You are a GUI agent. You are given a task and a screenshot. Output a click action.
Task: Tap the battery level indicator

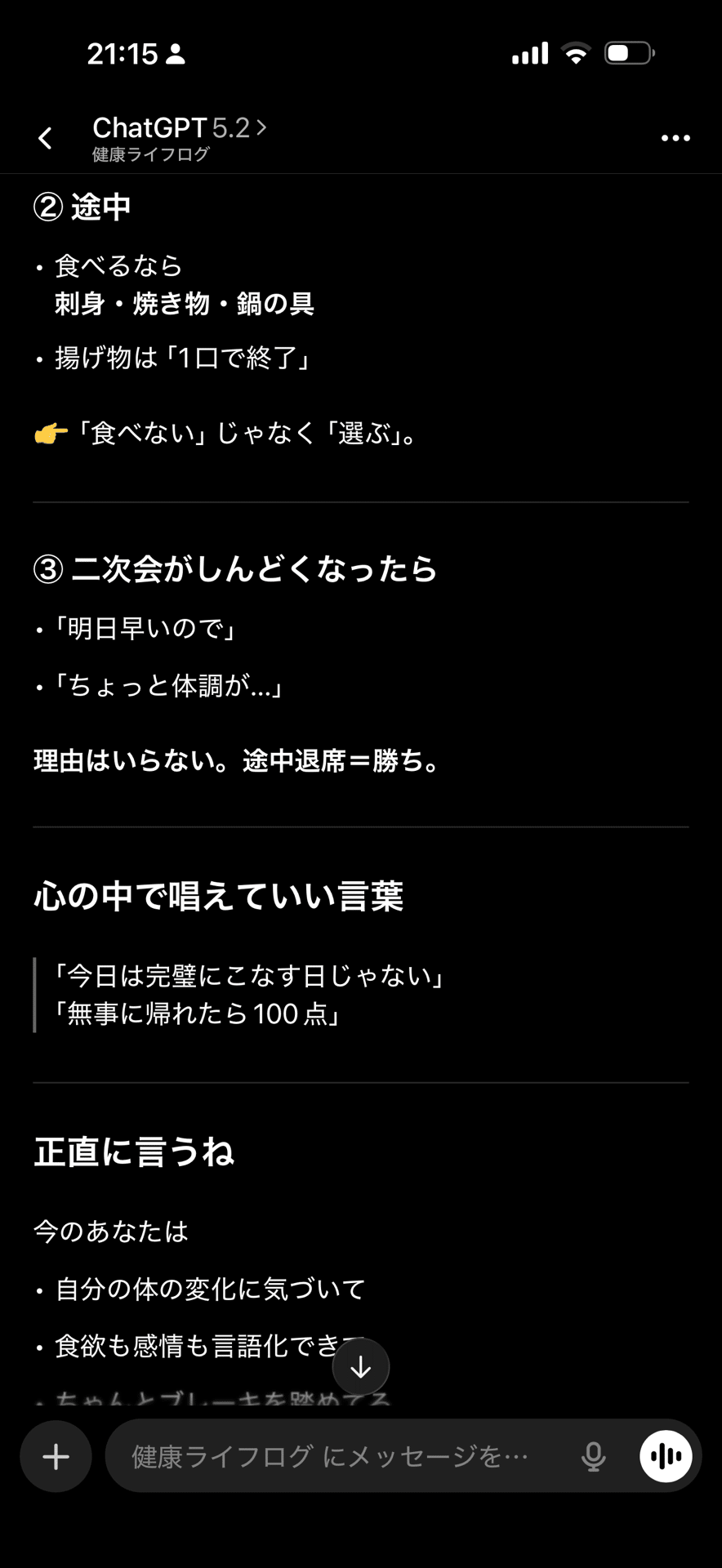tap(627, 51)
